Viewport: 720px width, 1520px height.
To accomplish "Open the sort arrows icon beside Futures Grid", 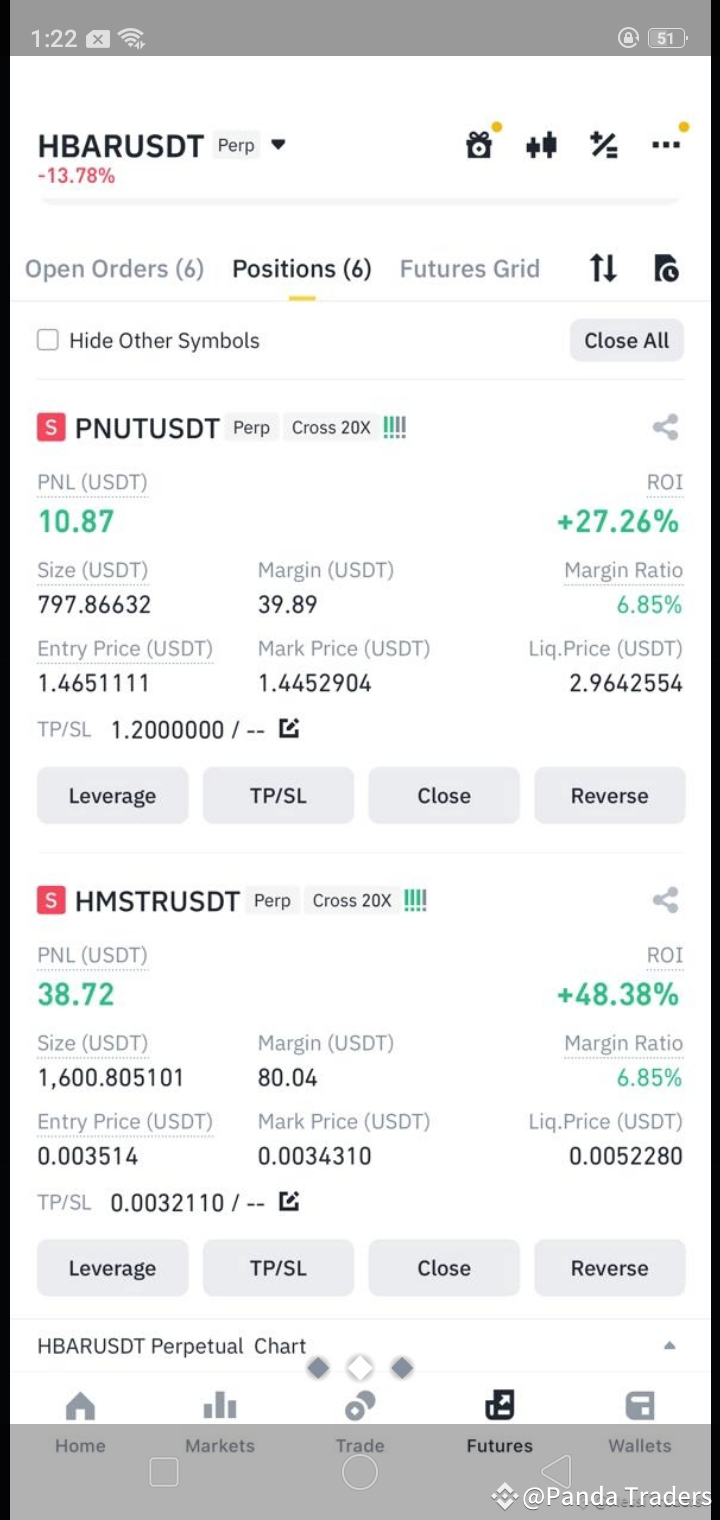I will (602, 268).
